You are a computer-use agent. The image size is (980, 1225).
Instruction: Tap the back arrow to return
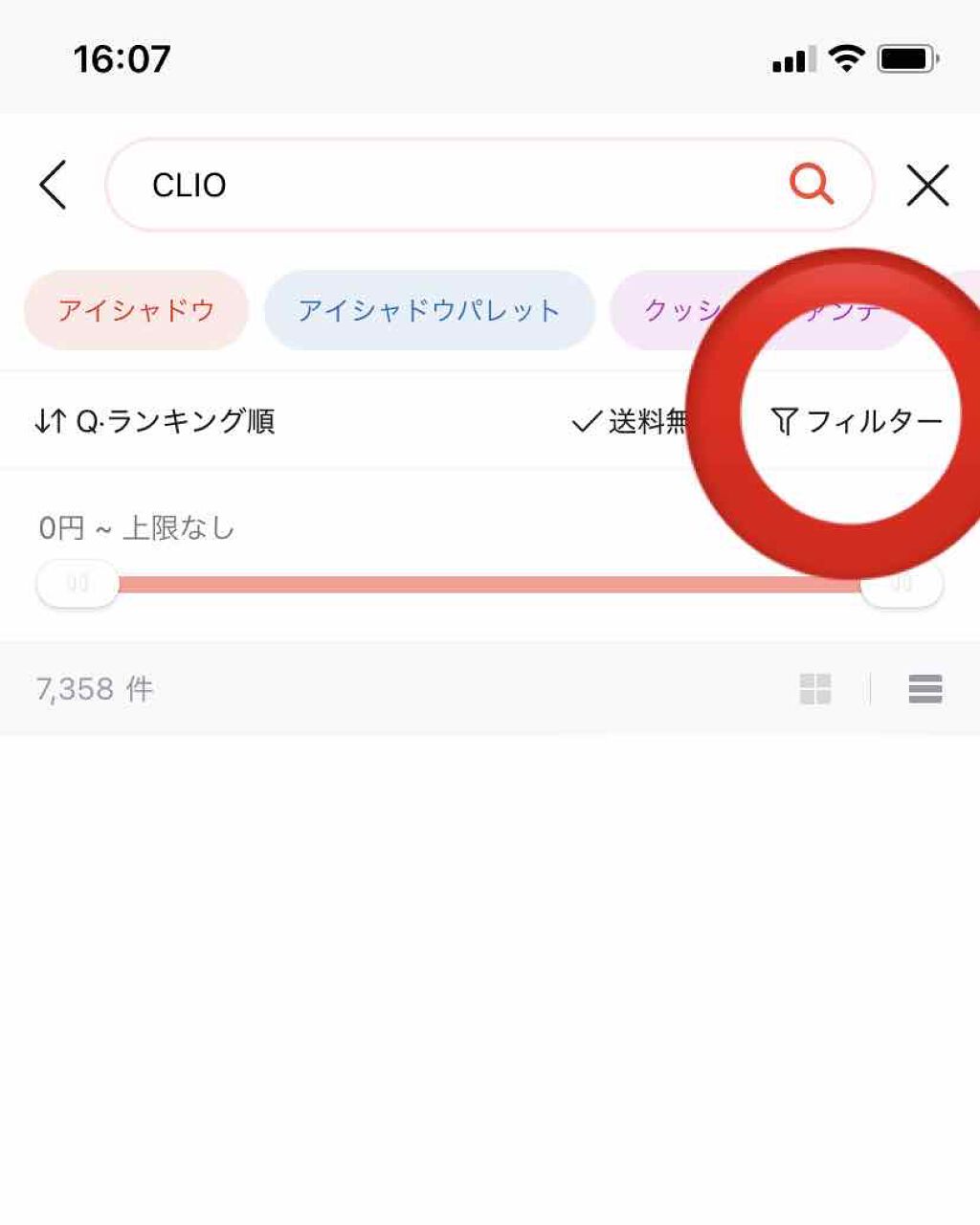tap(53, 185)
